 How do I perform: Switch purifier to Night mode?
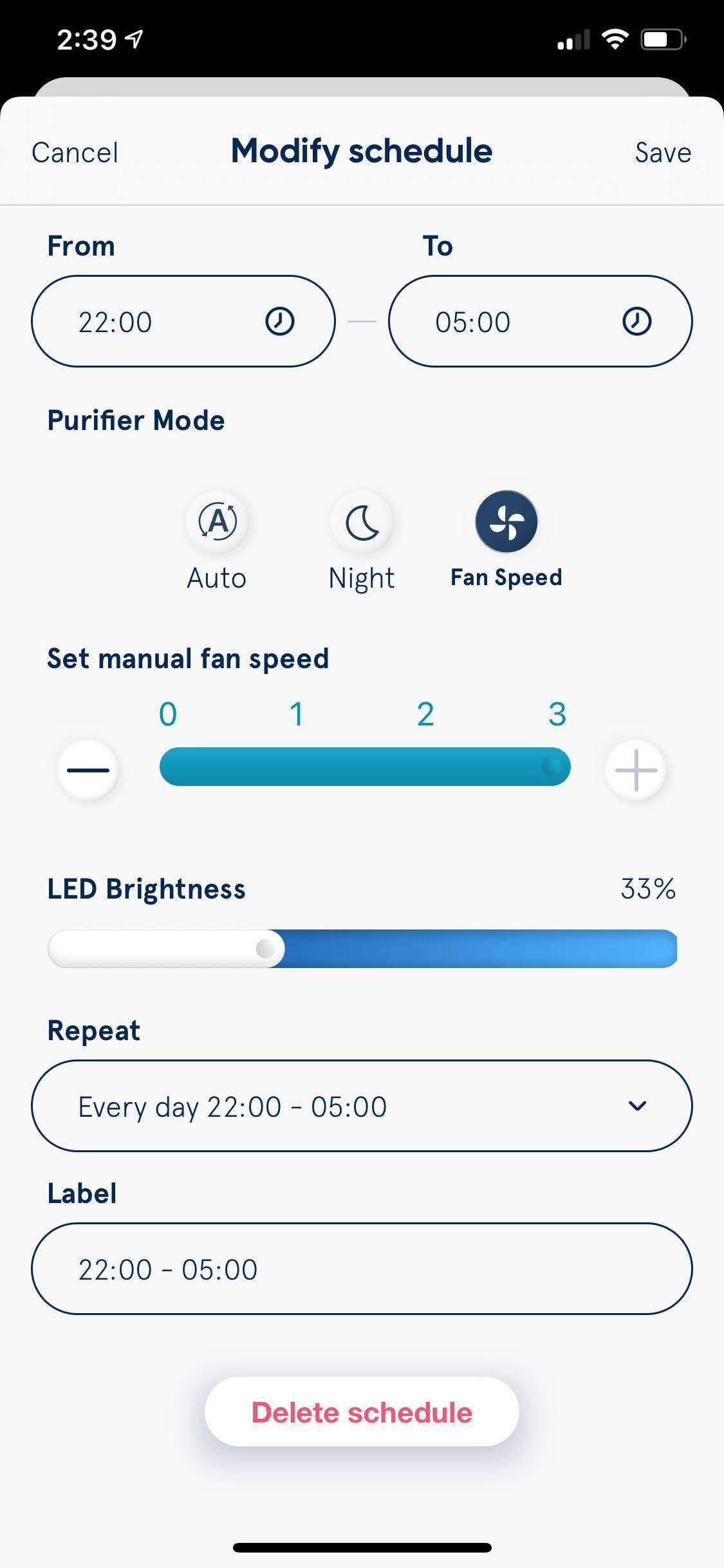click(x=362, y=522)
